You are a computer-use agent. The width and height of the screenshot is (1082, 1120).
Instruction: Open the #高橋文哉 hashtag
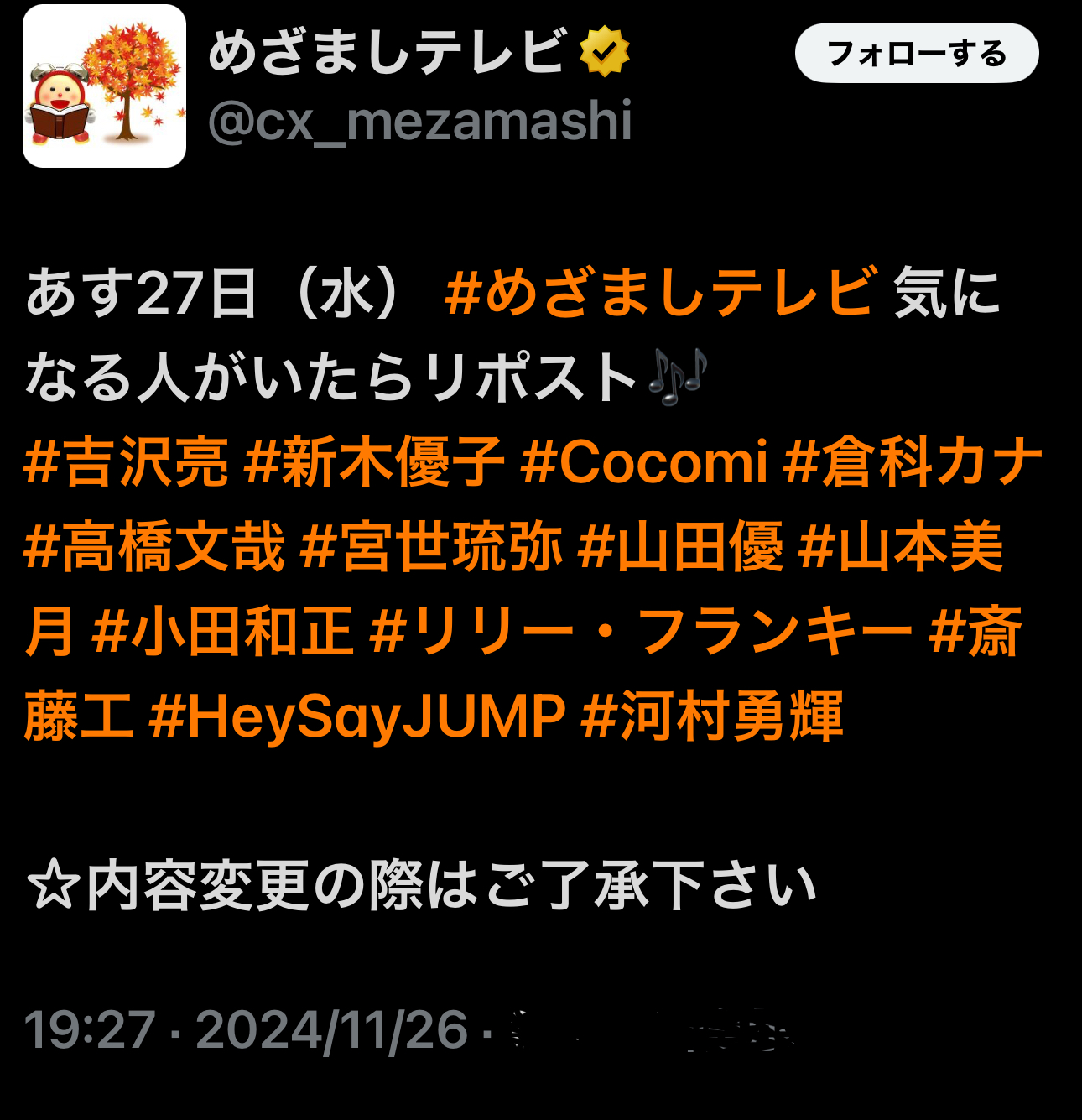pos(154,547)
